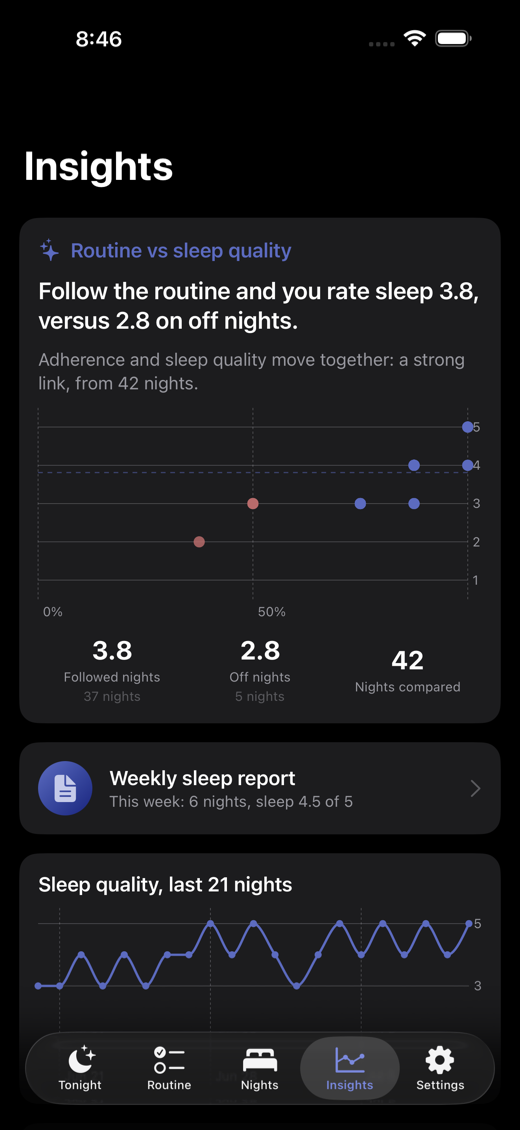
Task: Go to the Routine tab
Action: point(169,1067)
